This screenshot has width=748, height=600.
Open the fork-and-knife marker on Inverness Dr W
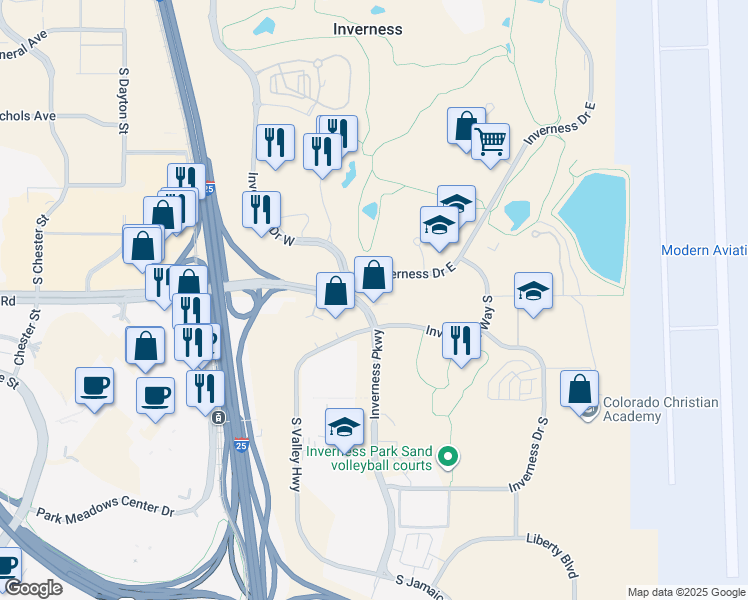point(261,210)
